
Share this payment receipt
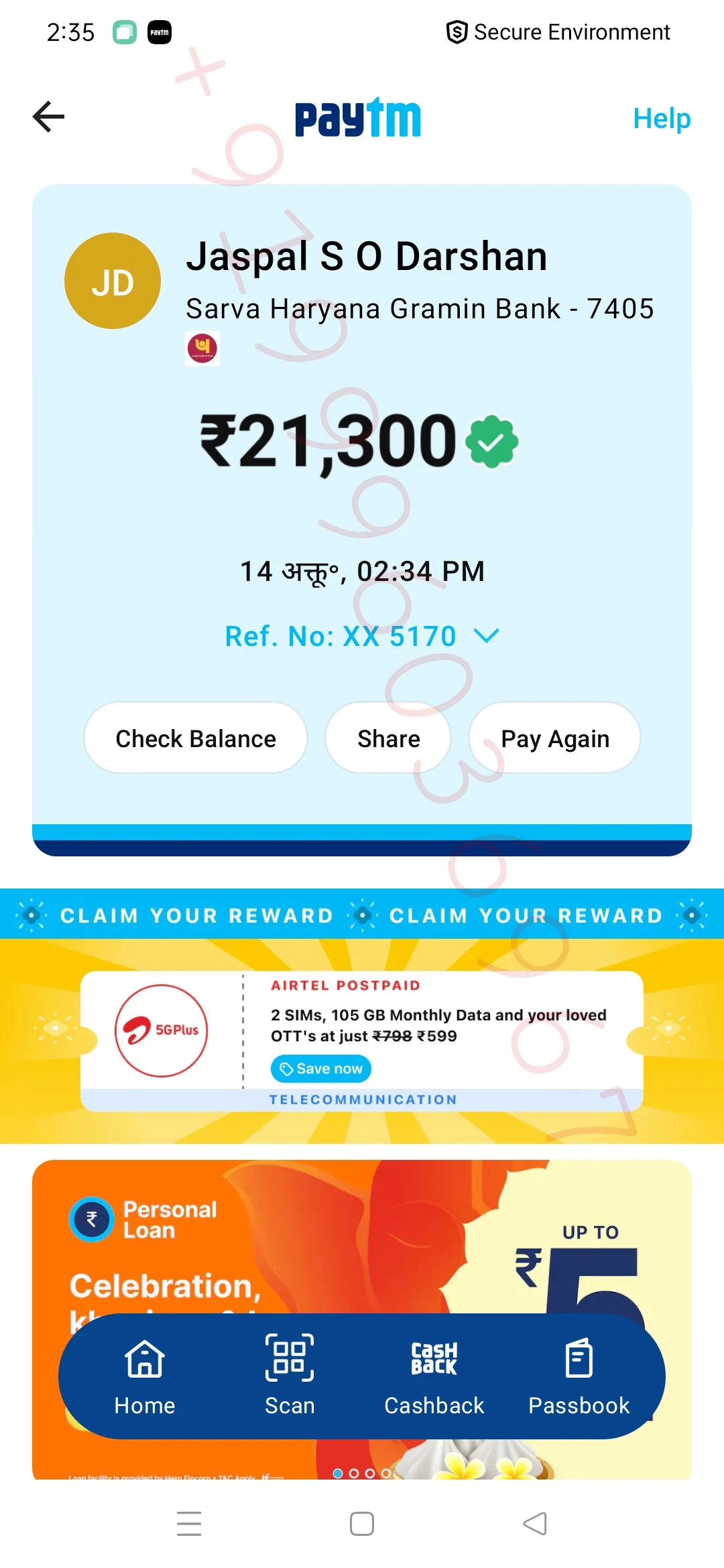388,738
